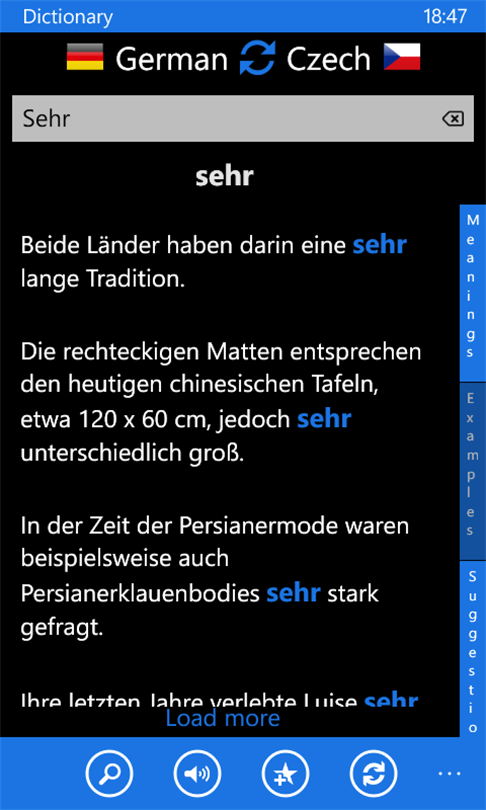Switch to the Meanings tab

coord(473,293)
